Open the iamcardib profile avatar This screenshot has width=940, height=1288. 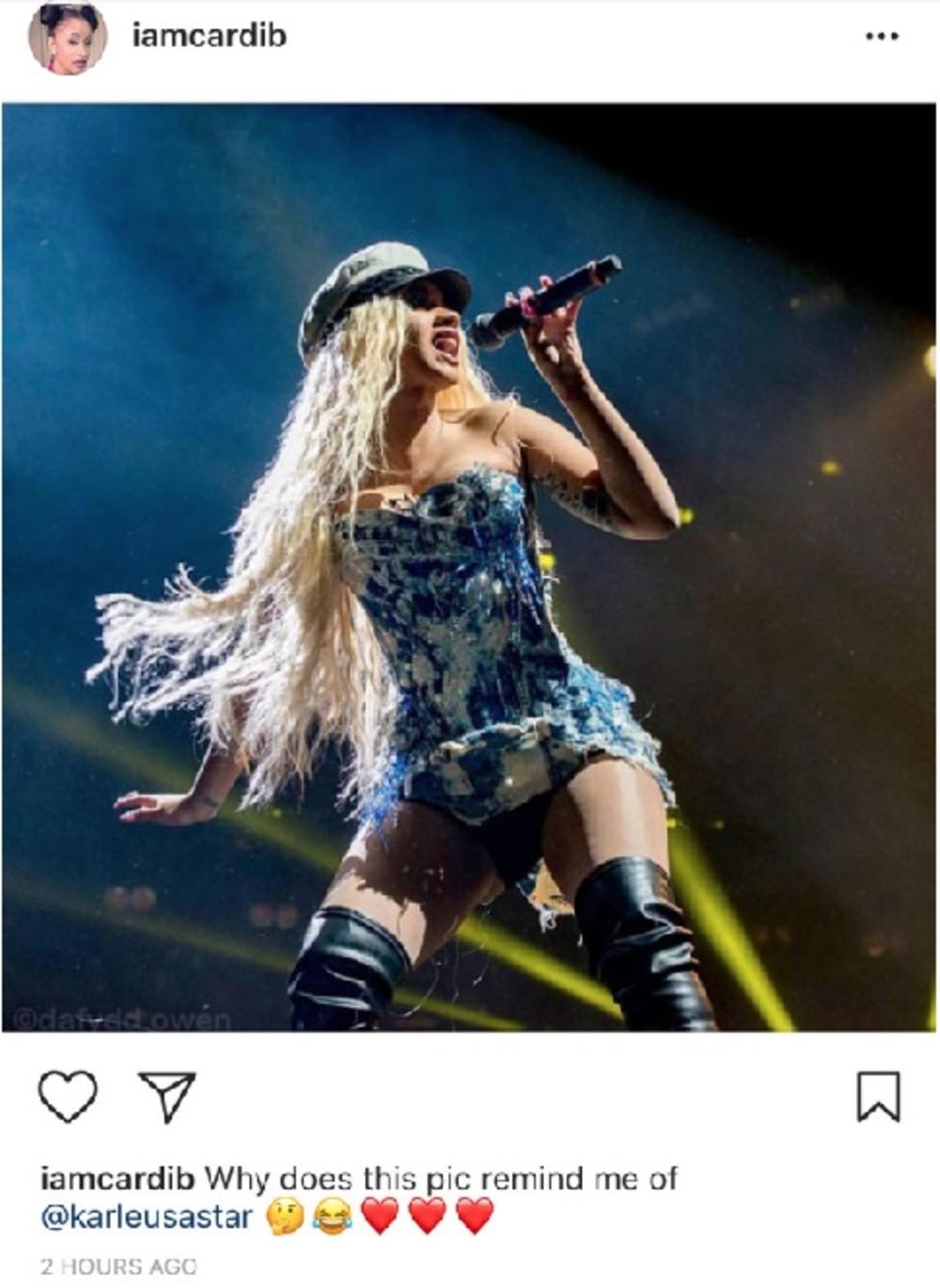pos(68,38)
